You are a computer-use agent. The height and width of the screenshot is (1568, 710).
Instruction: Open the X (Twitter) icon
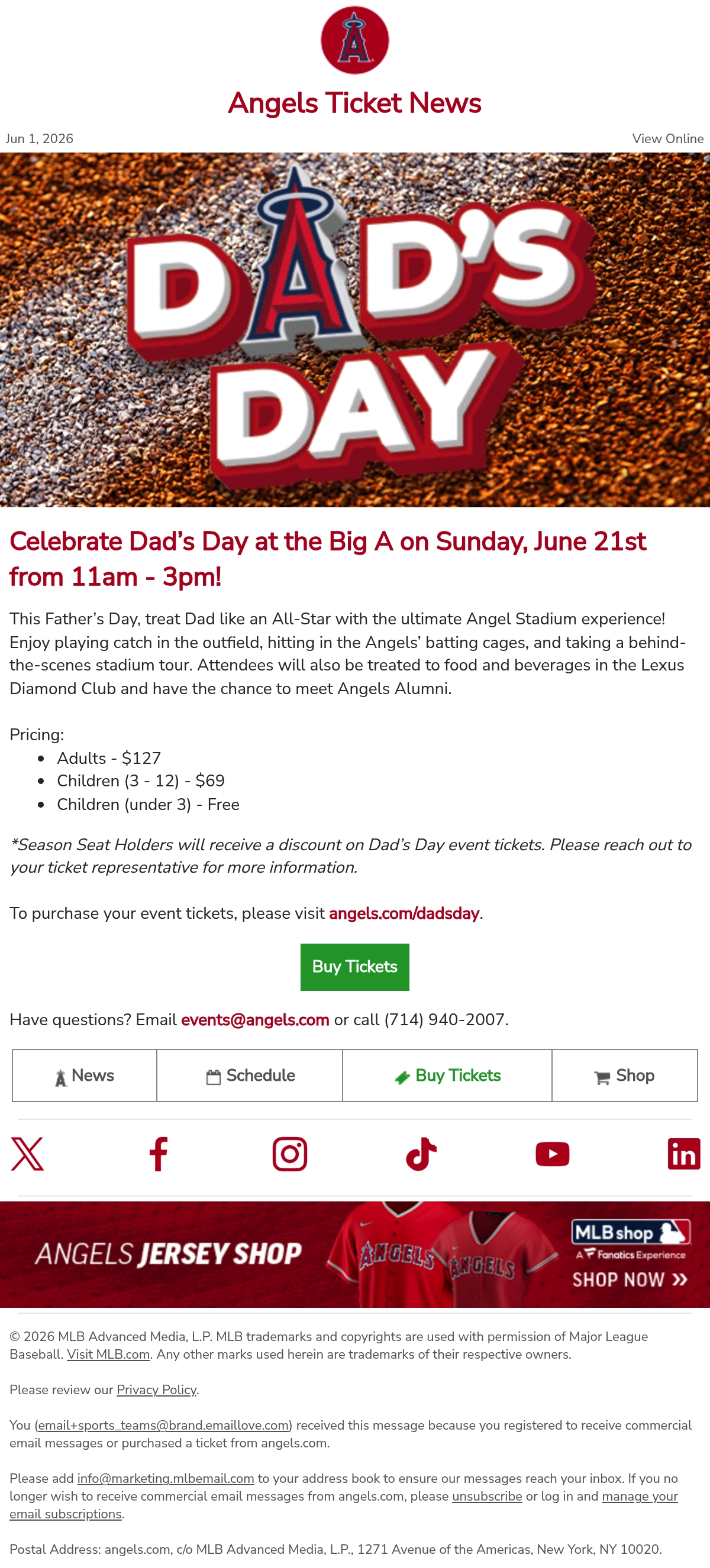[27, 1154]
